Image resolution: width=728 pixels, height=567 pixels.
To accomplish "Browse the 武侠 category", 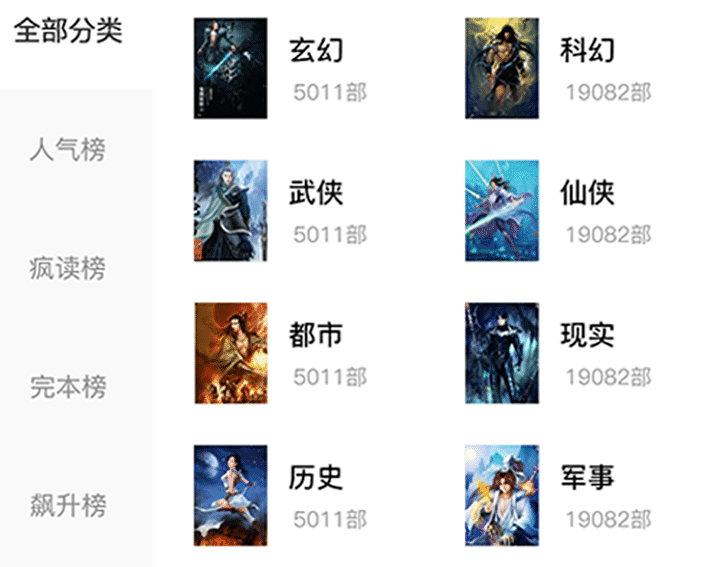I will point(316,193).
